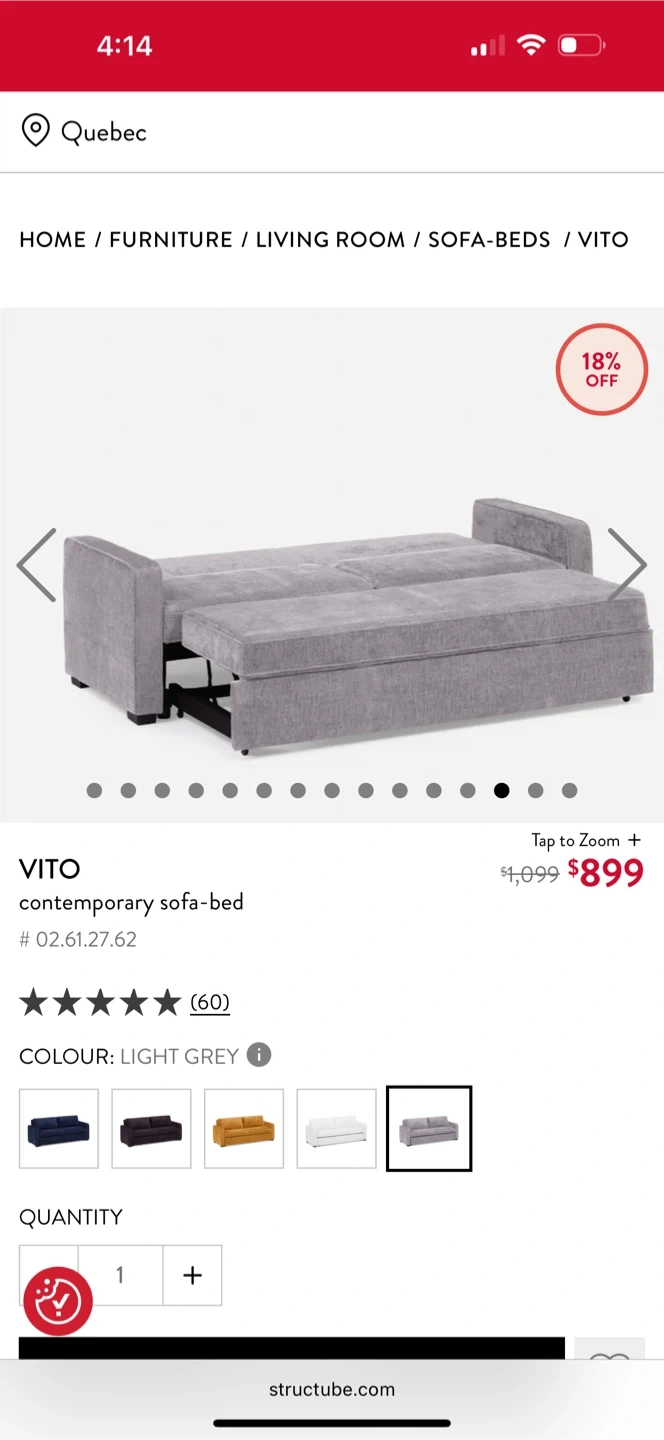
Task: Show the next product photo
Action: pos(627,565)
